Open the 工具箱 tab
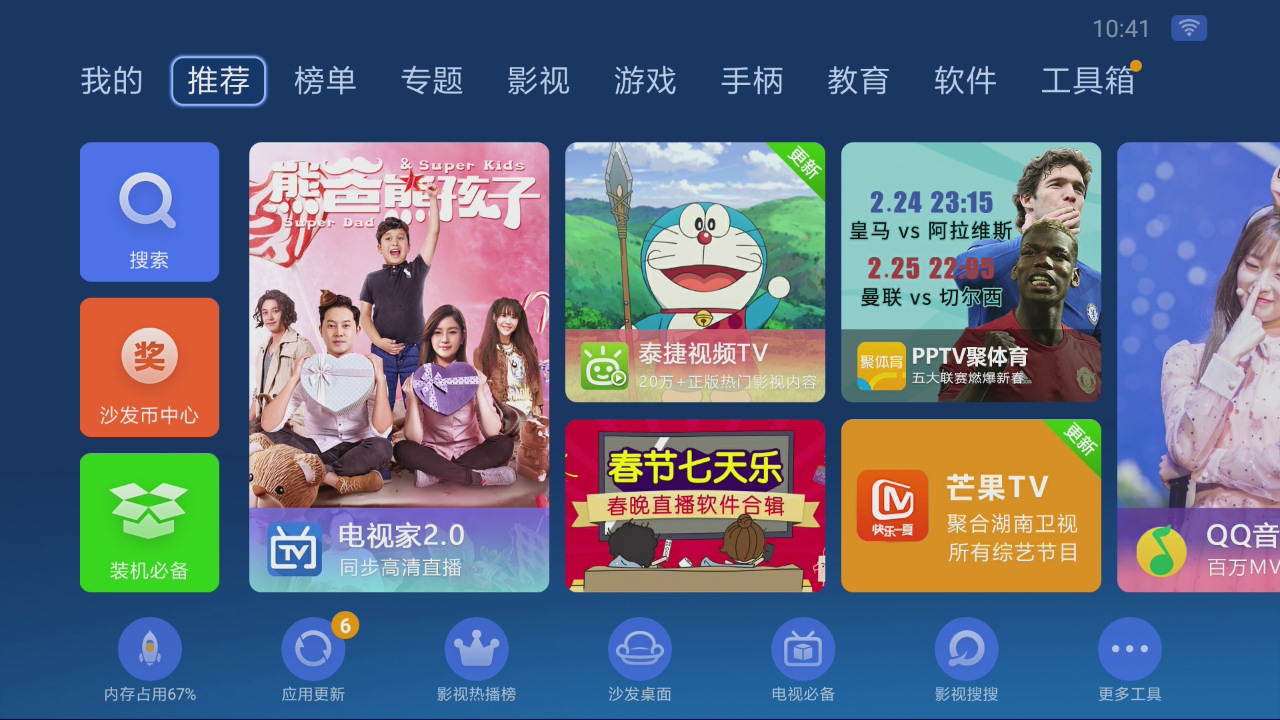Screen dimensions: 1280x720 [1088, 81]
